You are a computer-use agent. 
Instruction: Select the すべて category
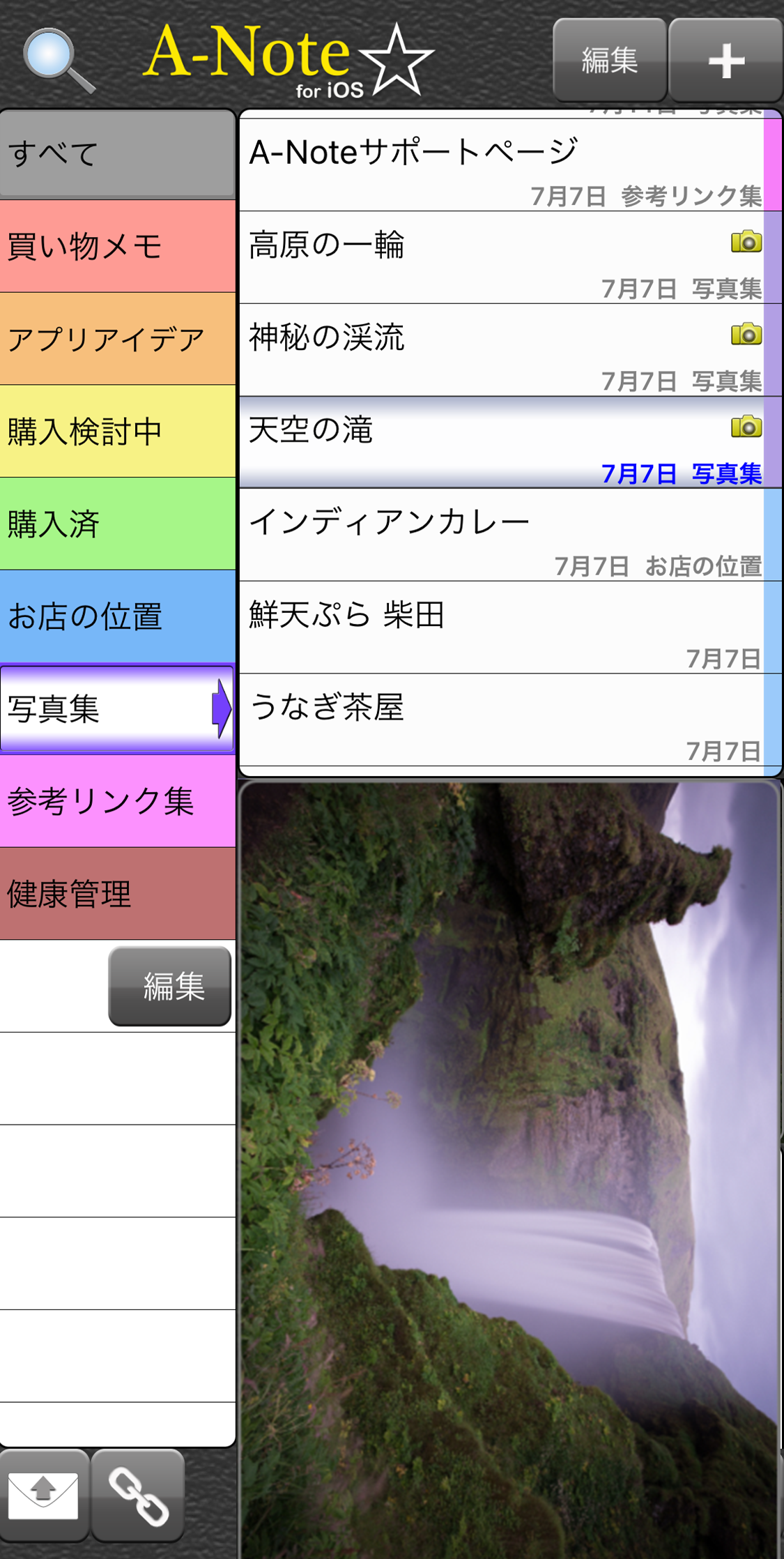tap(117, 154)
